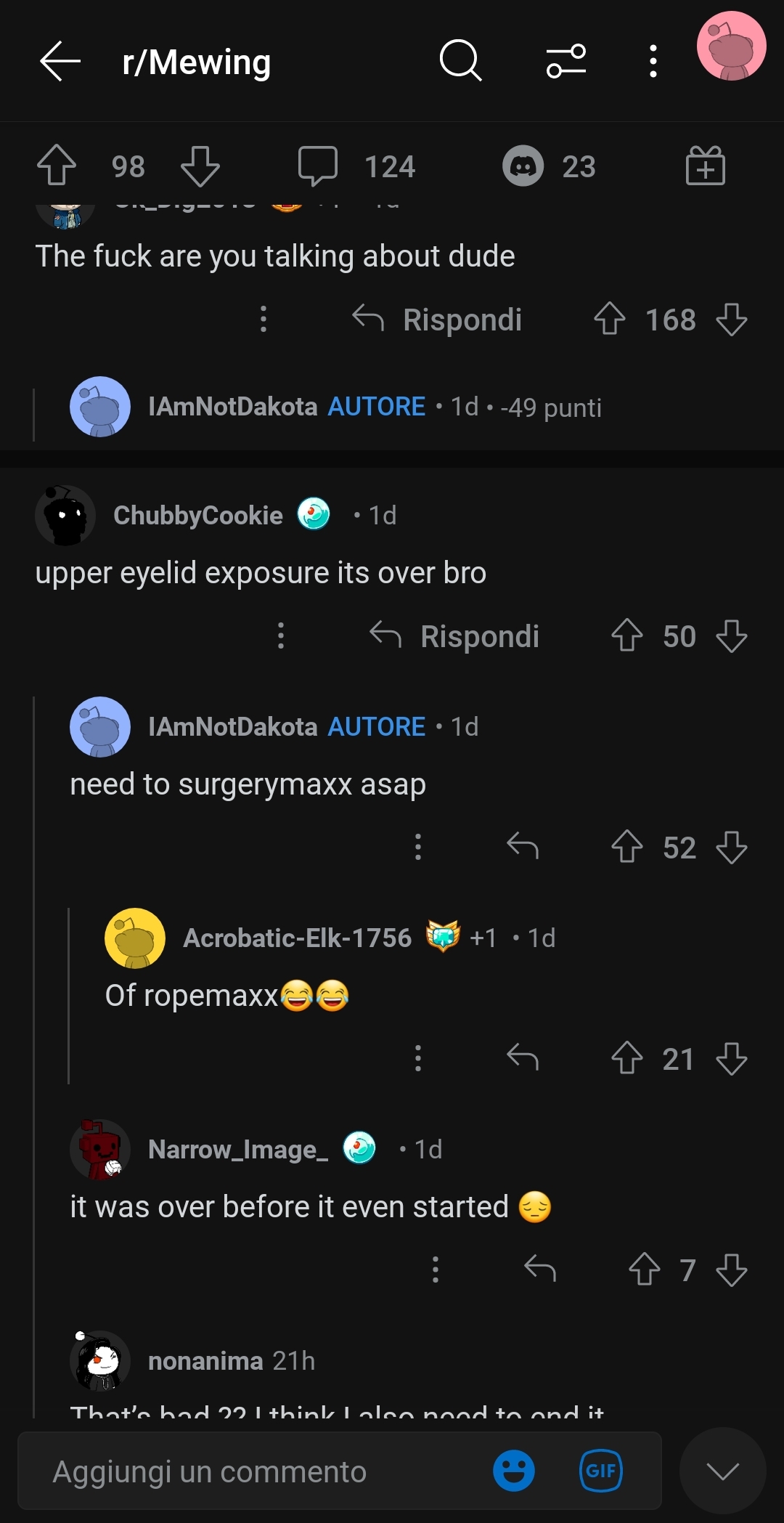This screenshot has height=1523, width=784.
Task: Reply to ChubbyCookie's comment
Action: 455,636
